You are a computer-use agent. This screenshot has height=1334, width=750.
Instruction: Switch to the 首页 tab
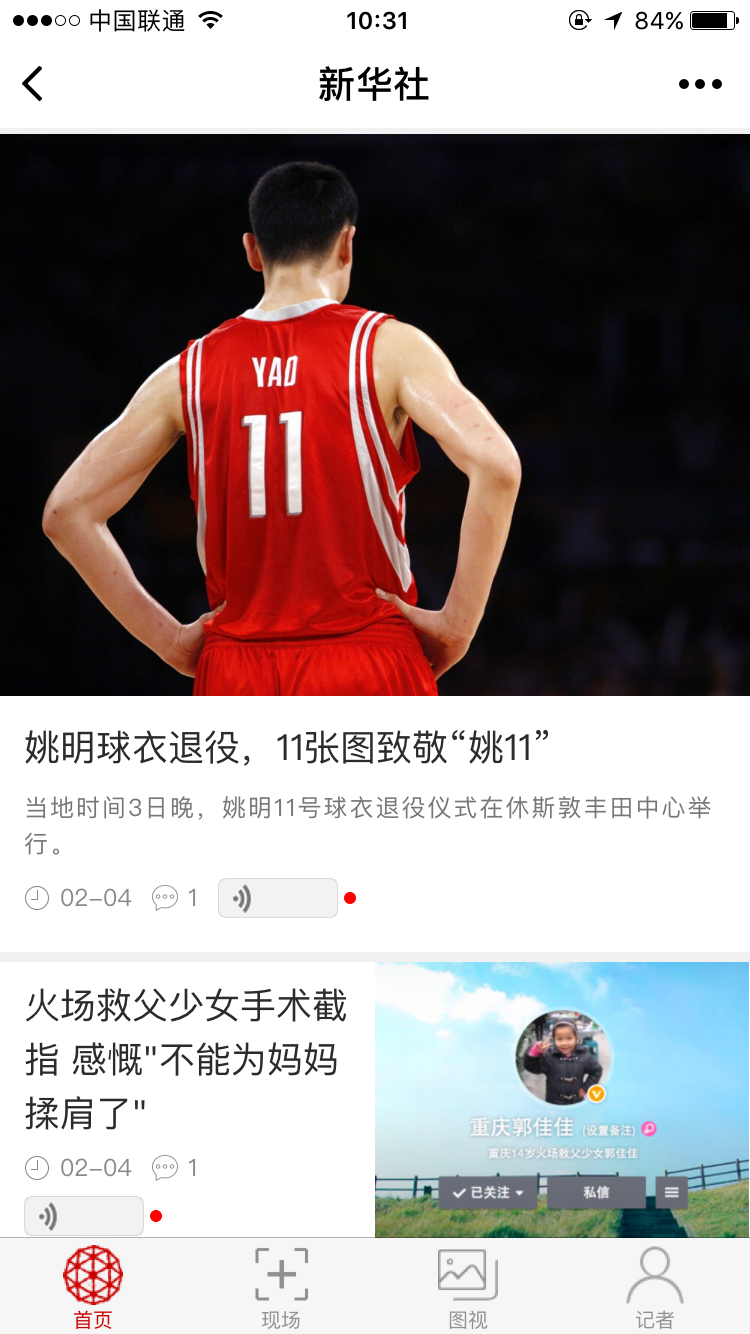[93, 1288]
